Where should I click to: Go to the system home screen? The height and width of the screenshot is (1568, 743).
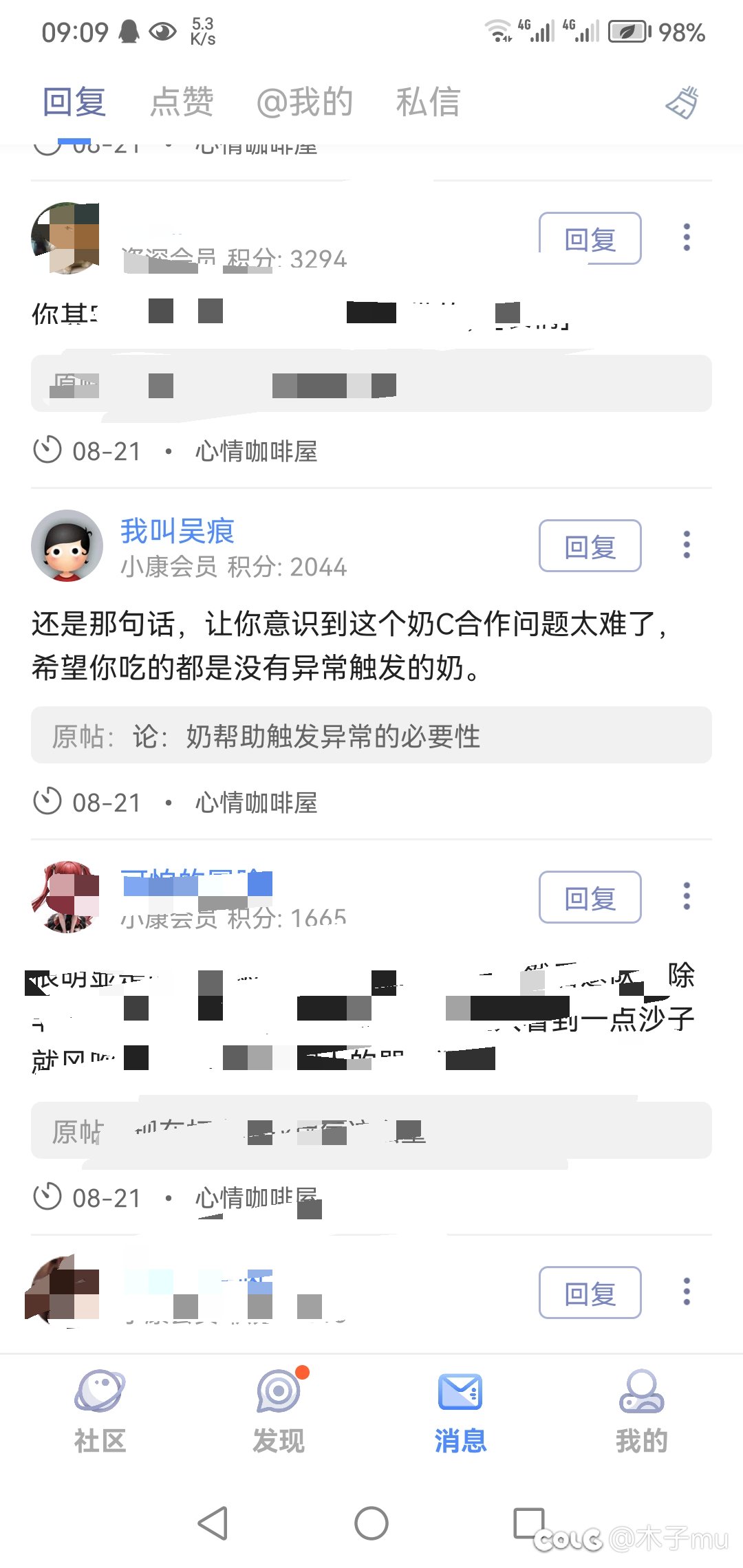pos(371,1523)
